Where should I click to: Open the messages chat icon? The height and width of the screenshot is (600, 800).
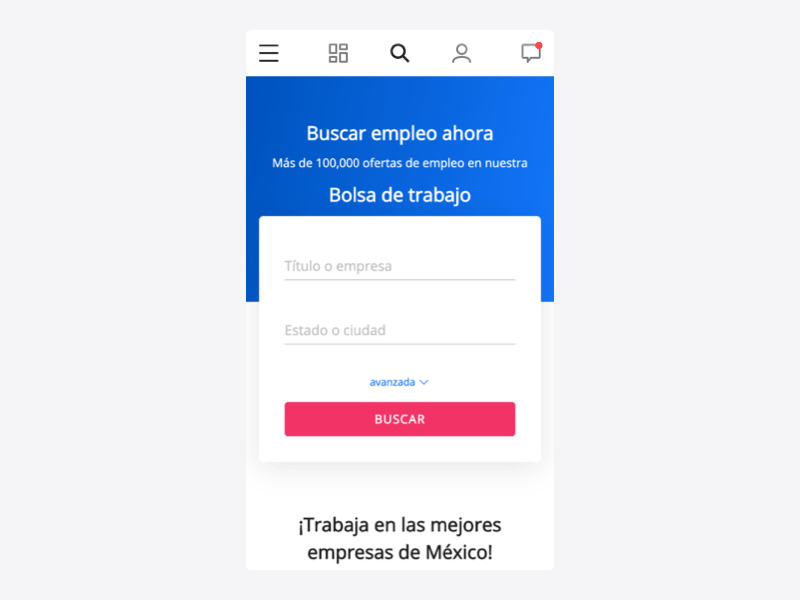(x=531, y=54)
